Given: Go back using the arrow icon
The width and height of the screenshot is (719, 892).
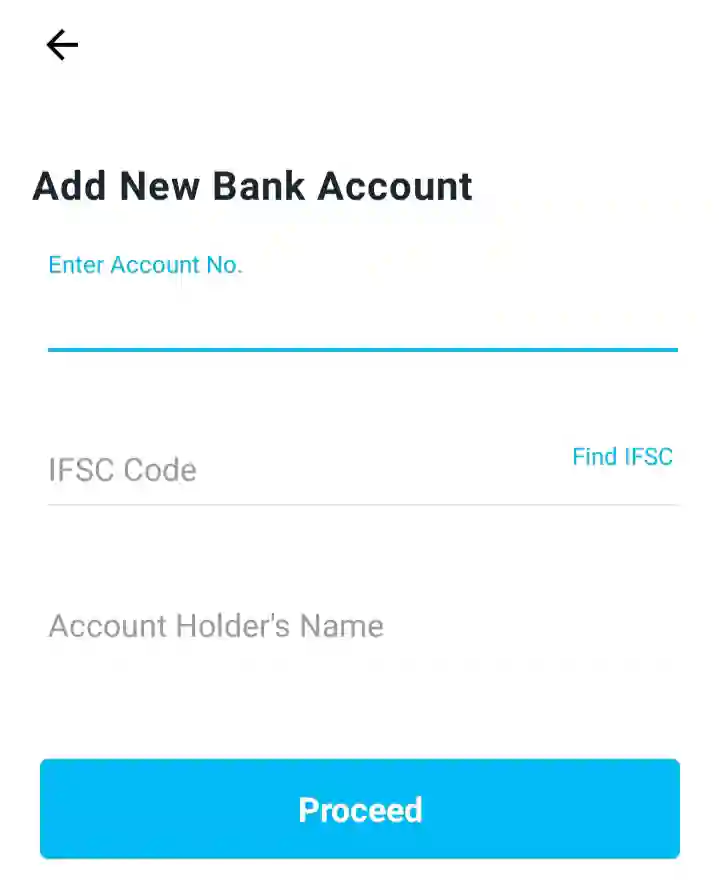Looking at the screenshot, I should (62, 45).
